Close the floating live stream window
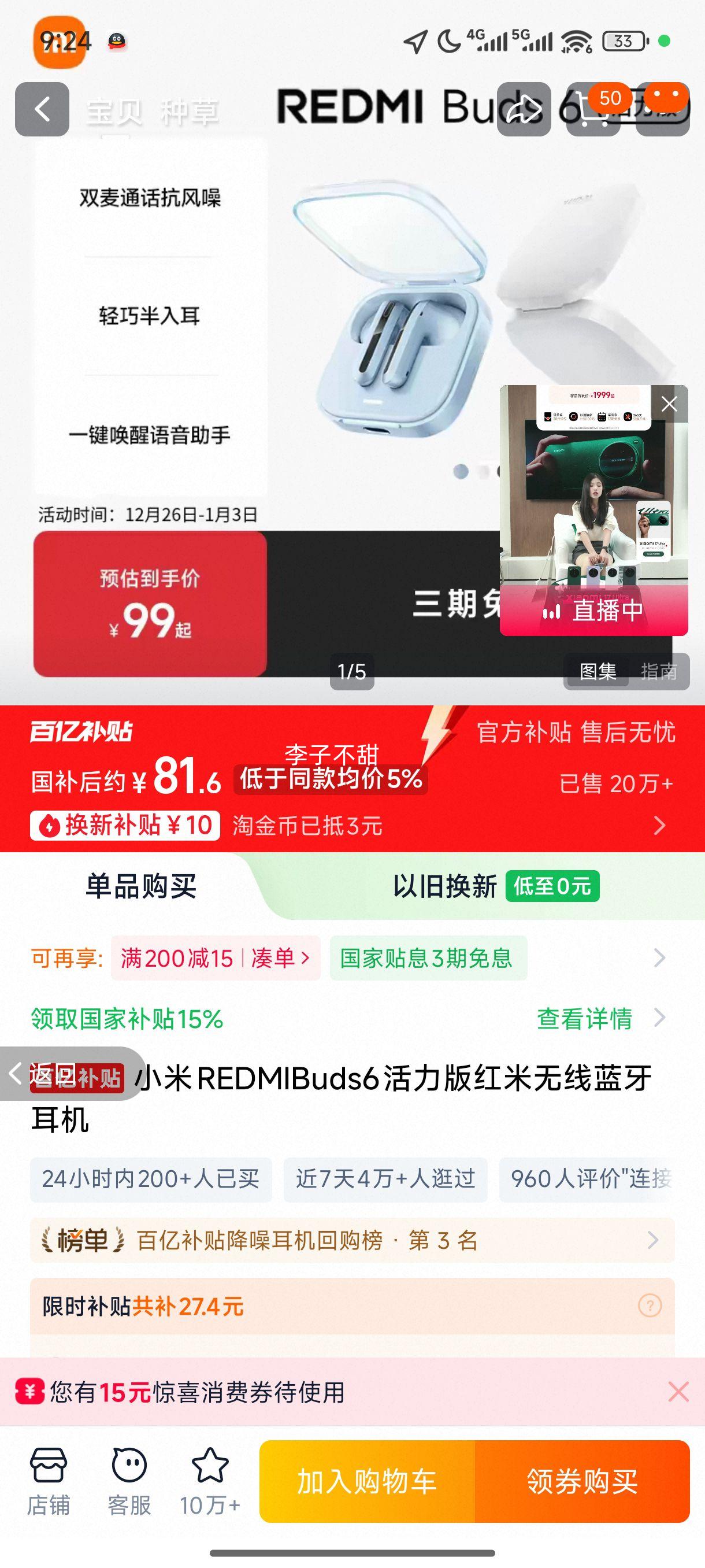 (669, 403)
